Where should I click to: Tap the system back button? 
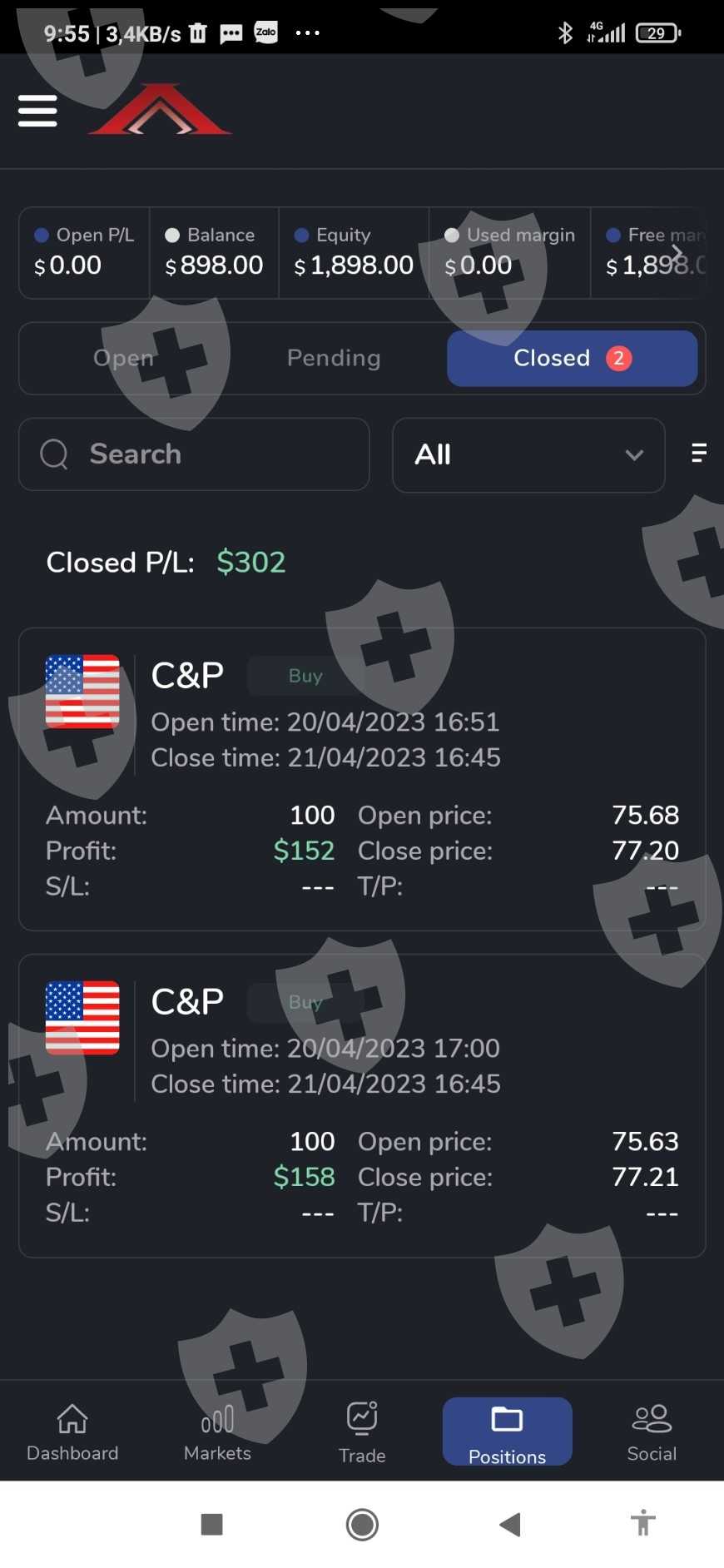510,1525
